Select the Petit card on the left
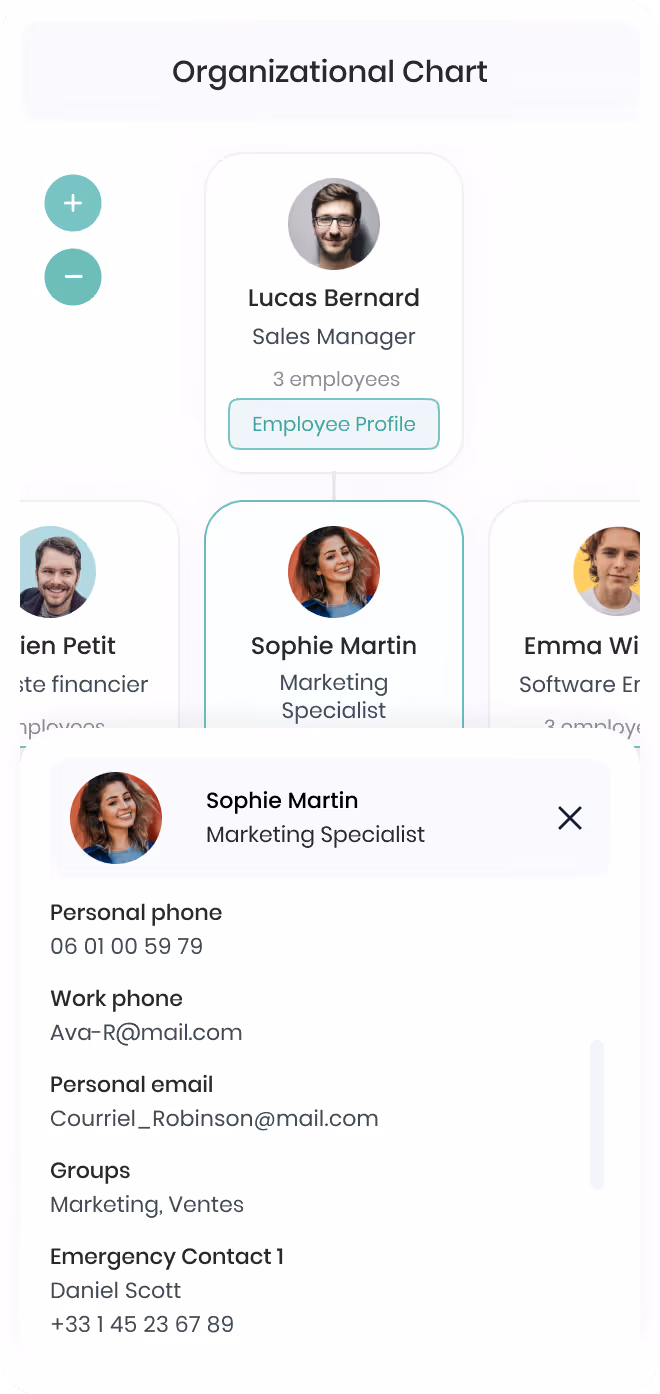 (x=99, y=614)
